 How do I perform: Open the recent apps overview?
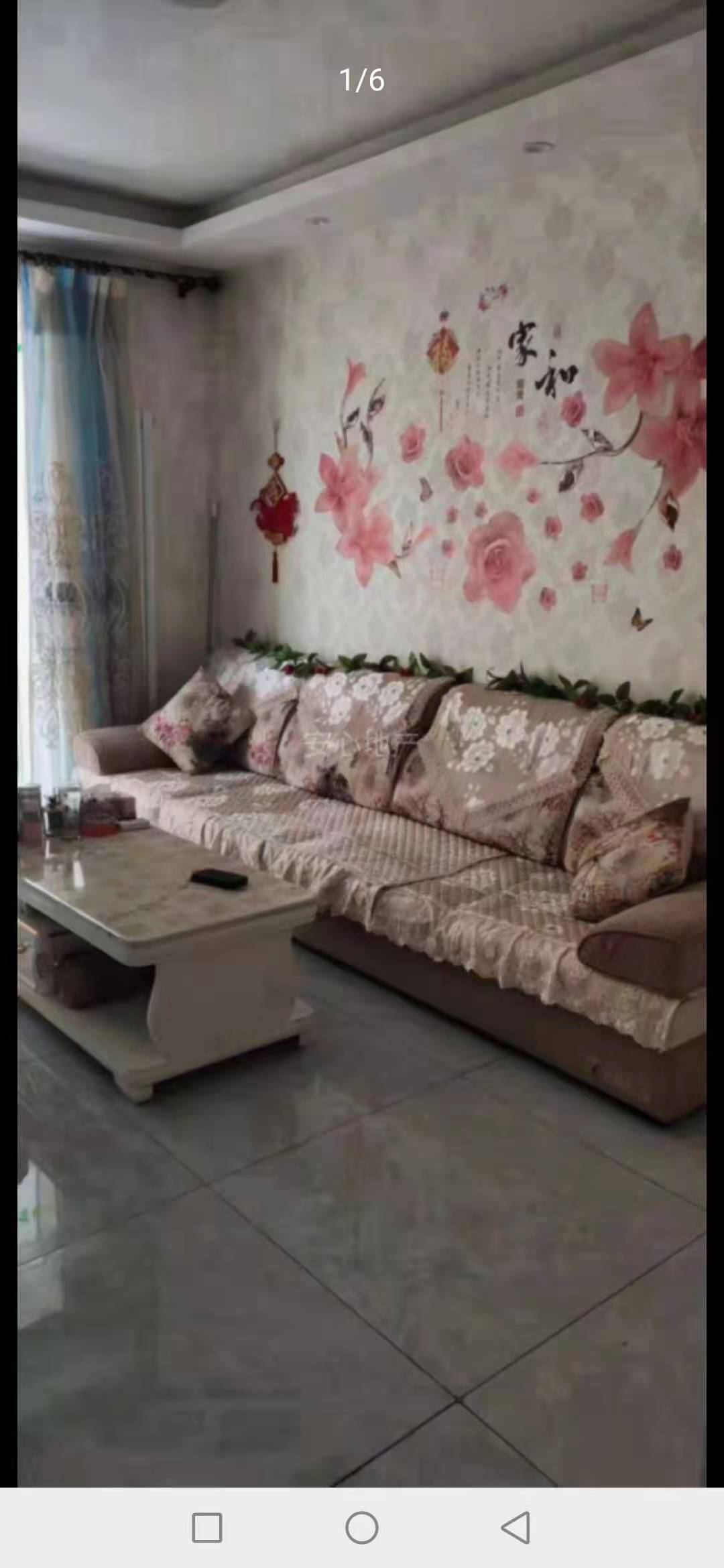[x=207, y=1528]
